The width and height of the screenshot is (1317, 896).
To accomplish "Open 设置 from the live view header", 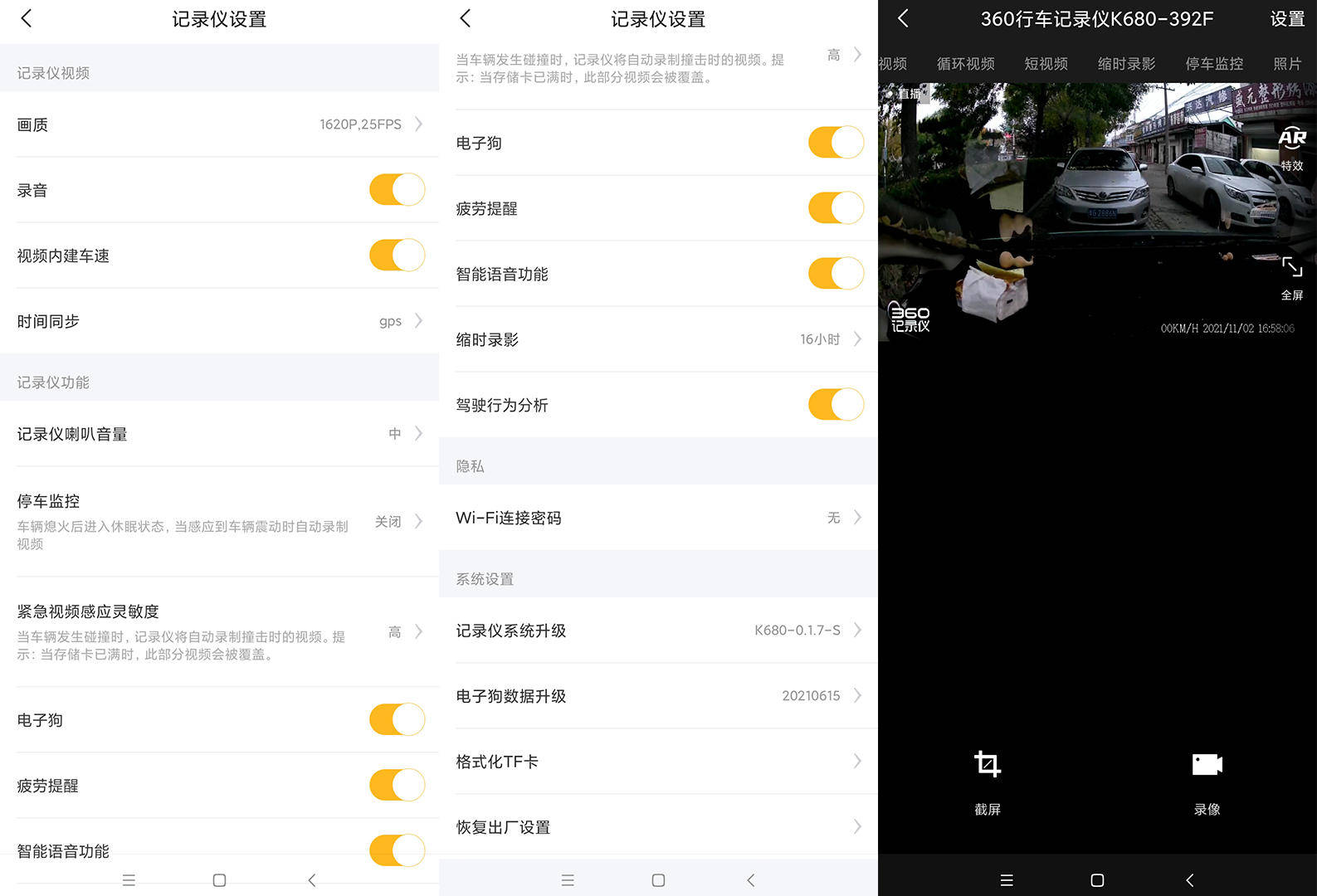I will [x=1286, y=19].
